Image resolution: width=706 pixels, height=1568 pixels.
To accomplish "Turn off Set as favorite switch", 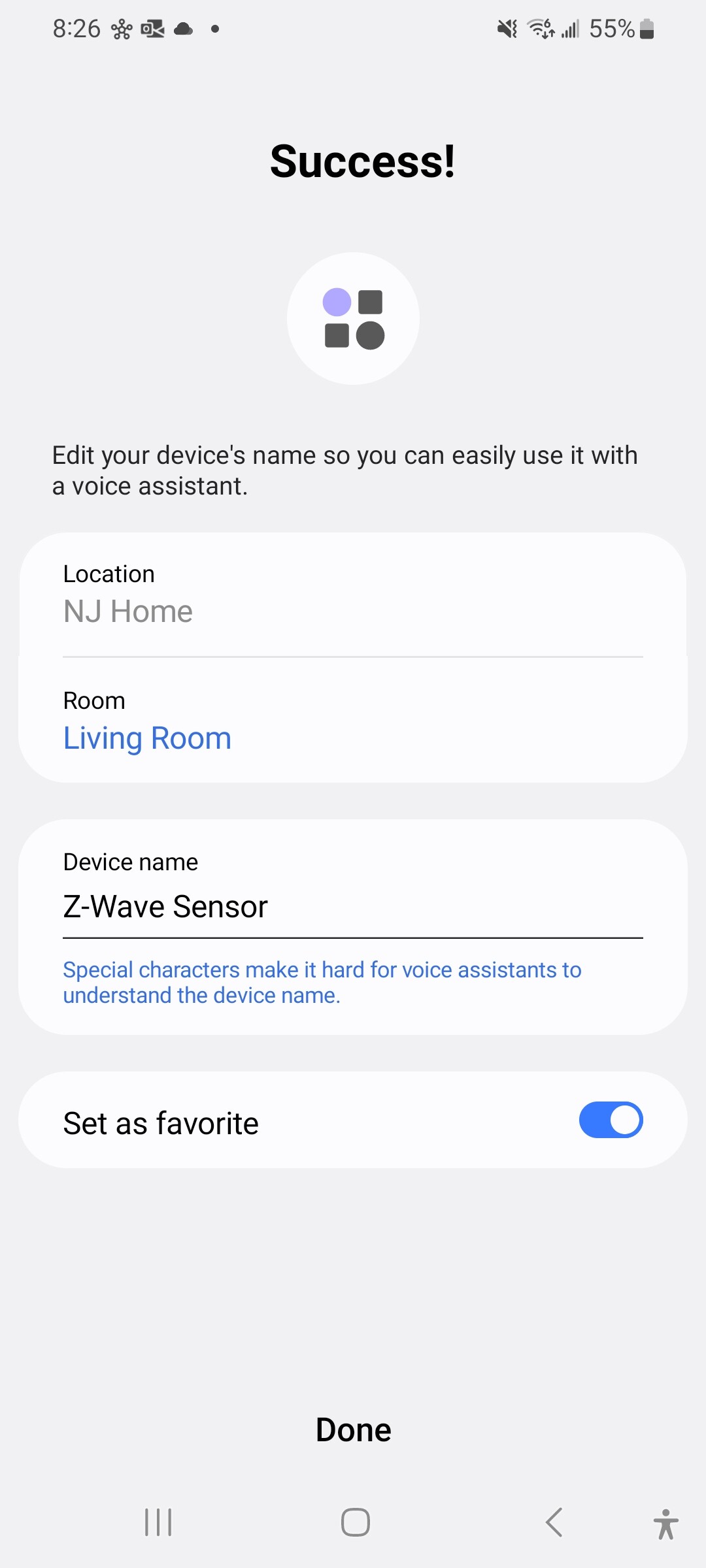I will click(x=611, y=1120).
